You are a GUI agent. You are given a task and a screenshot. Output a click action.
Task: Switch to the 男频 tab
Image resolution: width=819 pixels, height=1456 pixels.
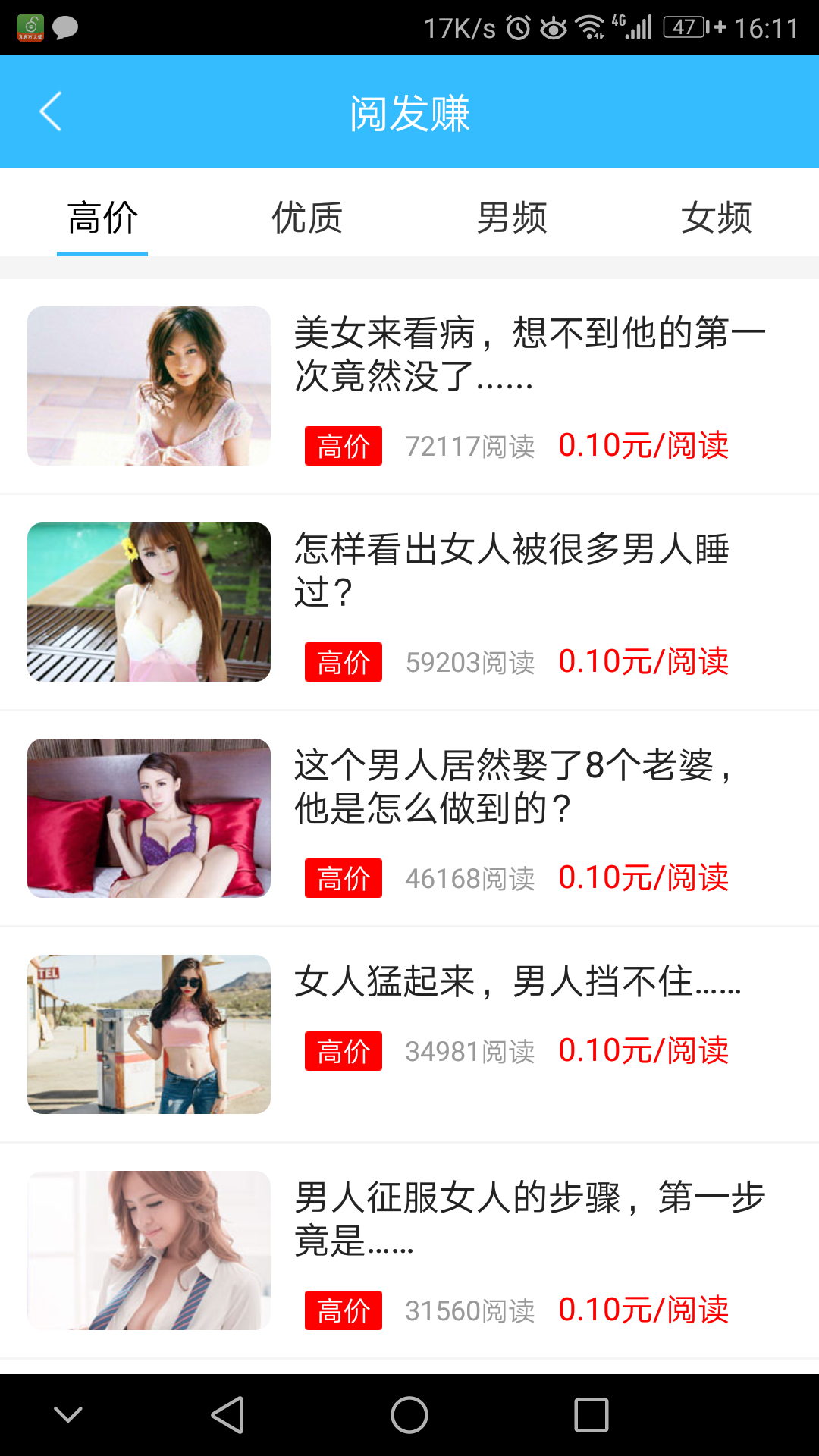click(512, 218)
